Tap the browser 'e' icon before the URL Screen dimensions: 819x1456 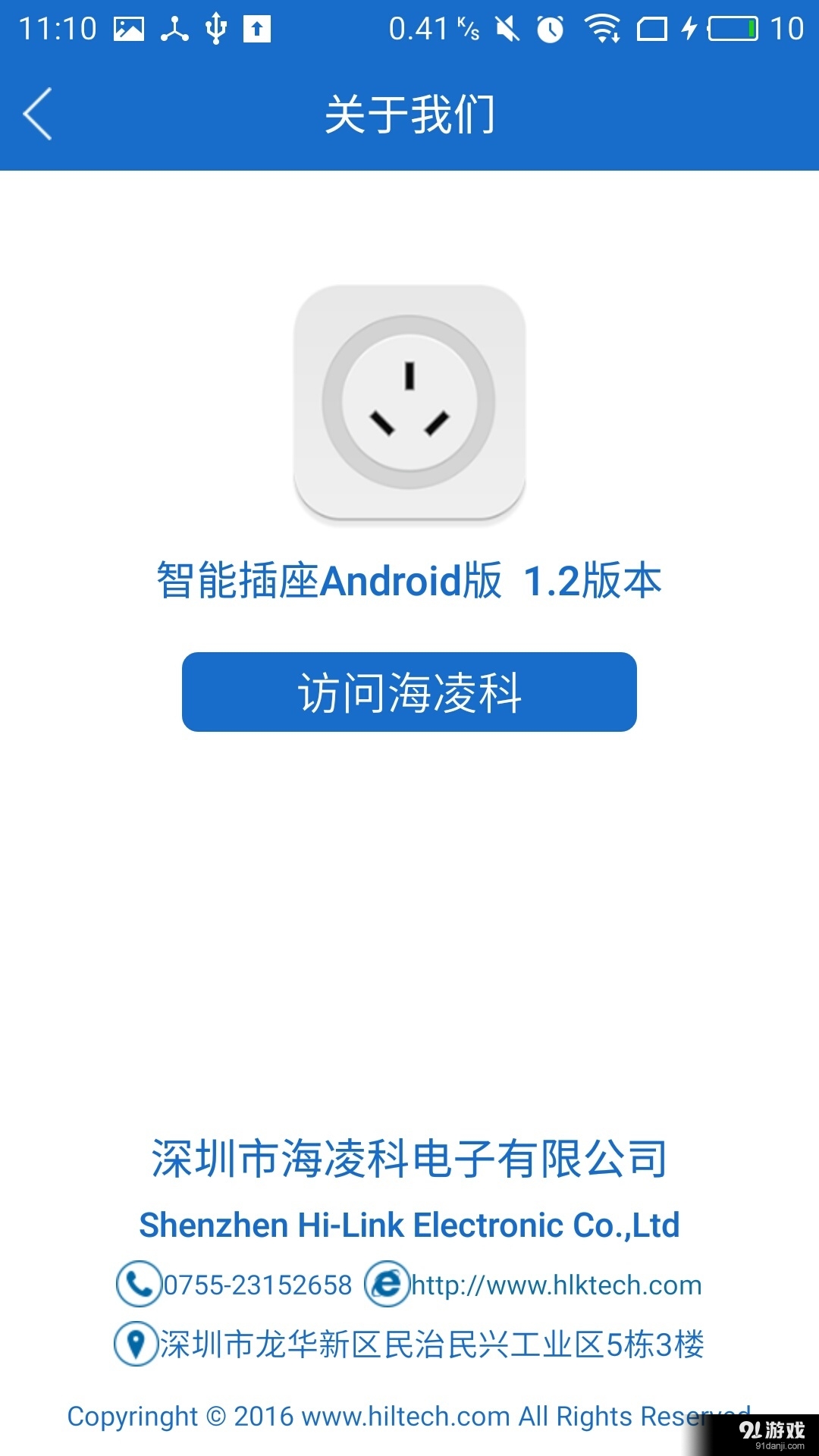point(388,1284)
